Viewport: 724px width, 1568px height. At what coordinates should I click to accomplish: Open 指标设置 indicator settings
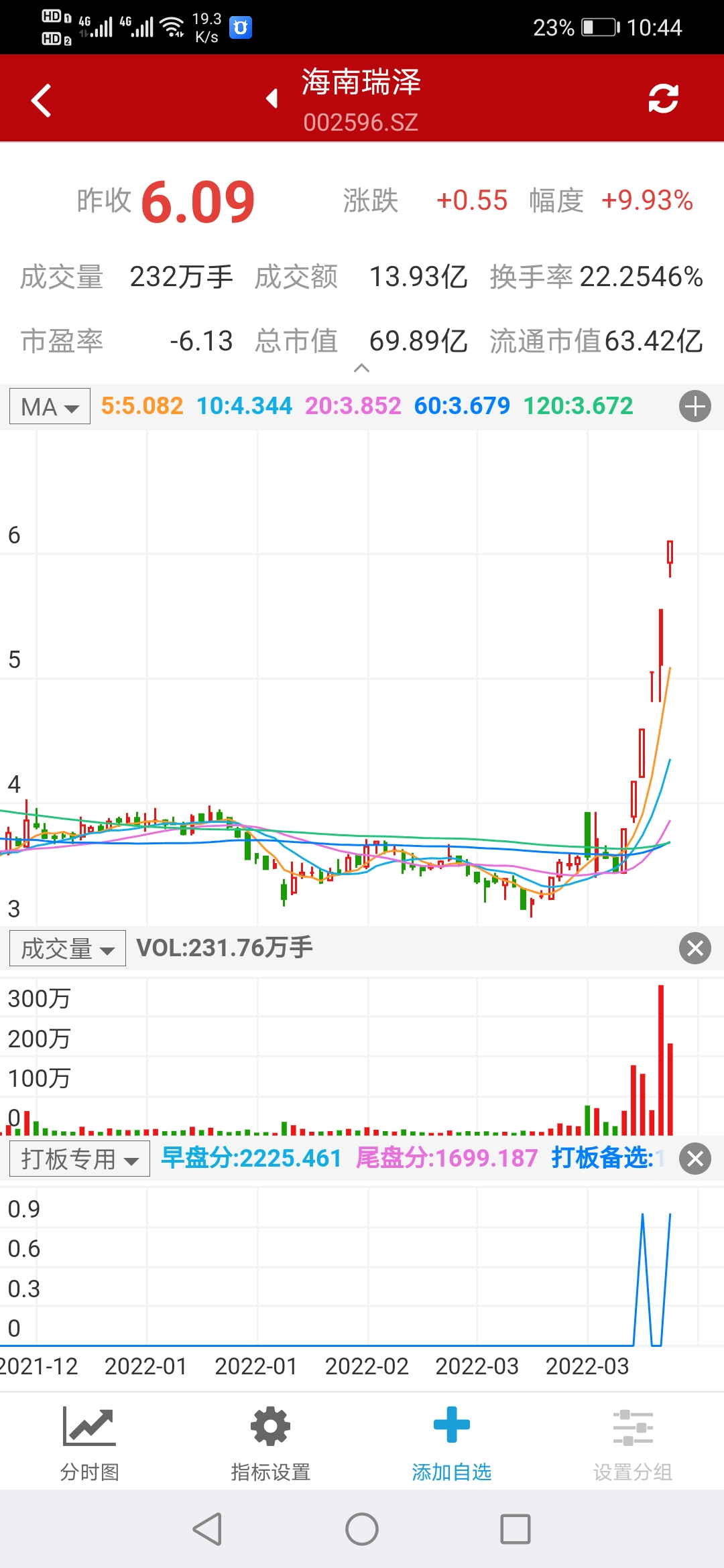(x=271, y=1441)
